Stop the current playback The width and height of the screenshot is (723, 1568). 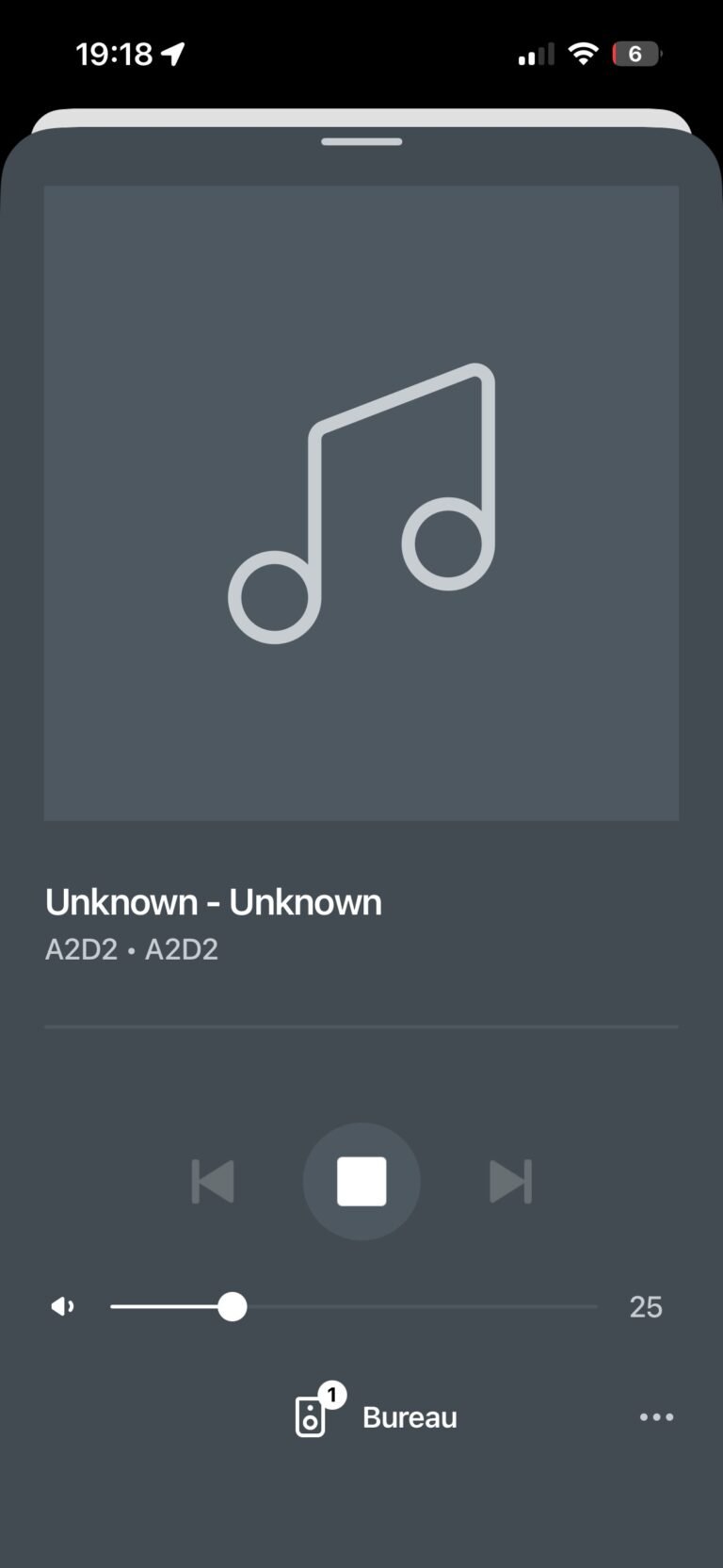coord(361,1181)
